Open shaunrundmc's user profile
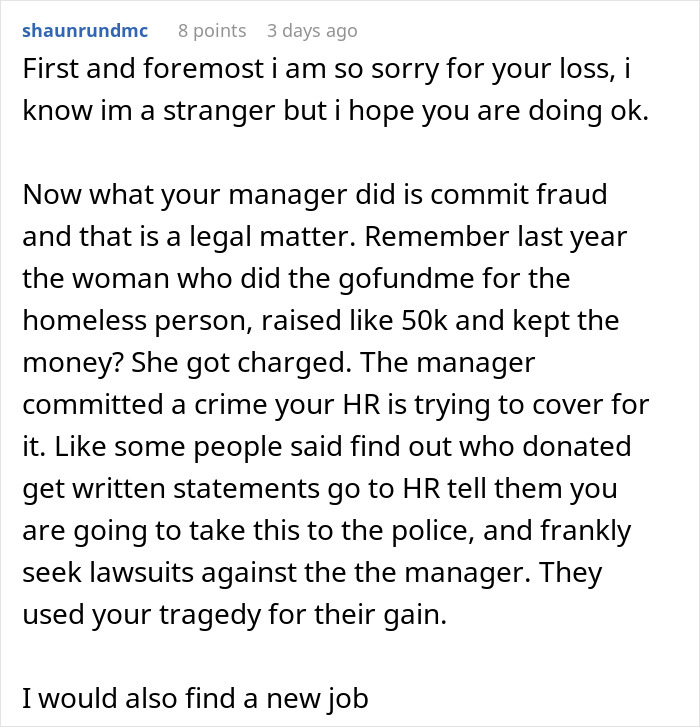The image size is (700, 727). (85, 31)
